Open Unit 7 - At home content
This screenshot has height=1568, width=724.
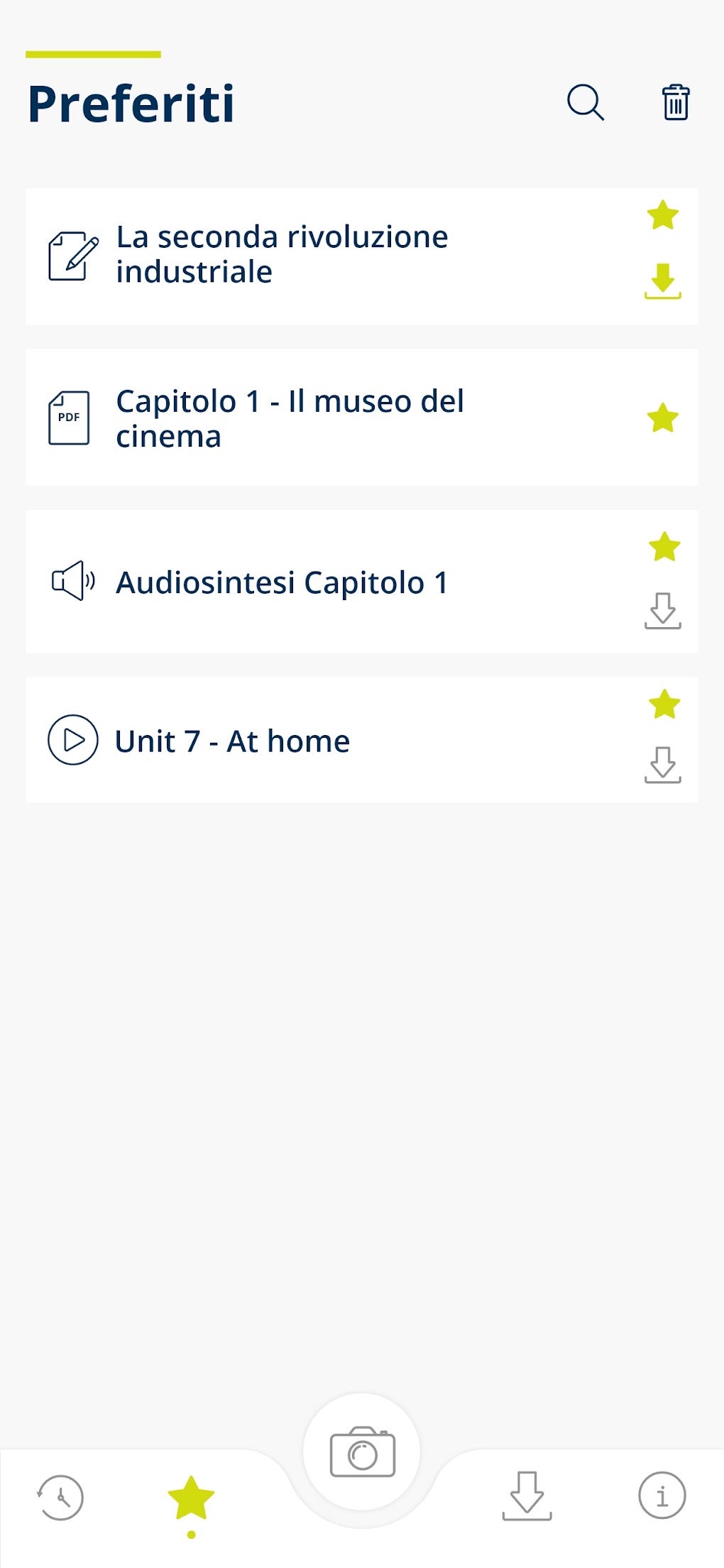[232, 741]
